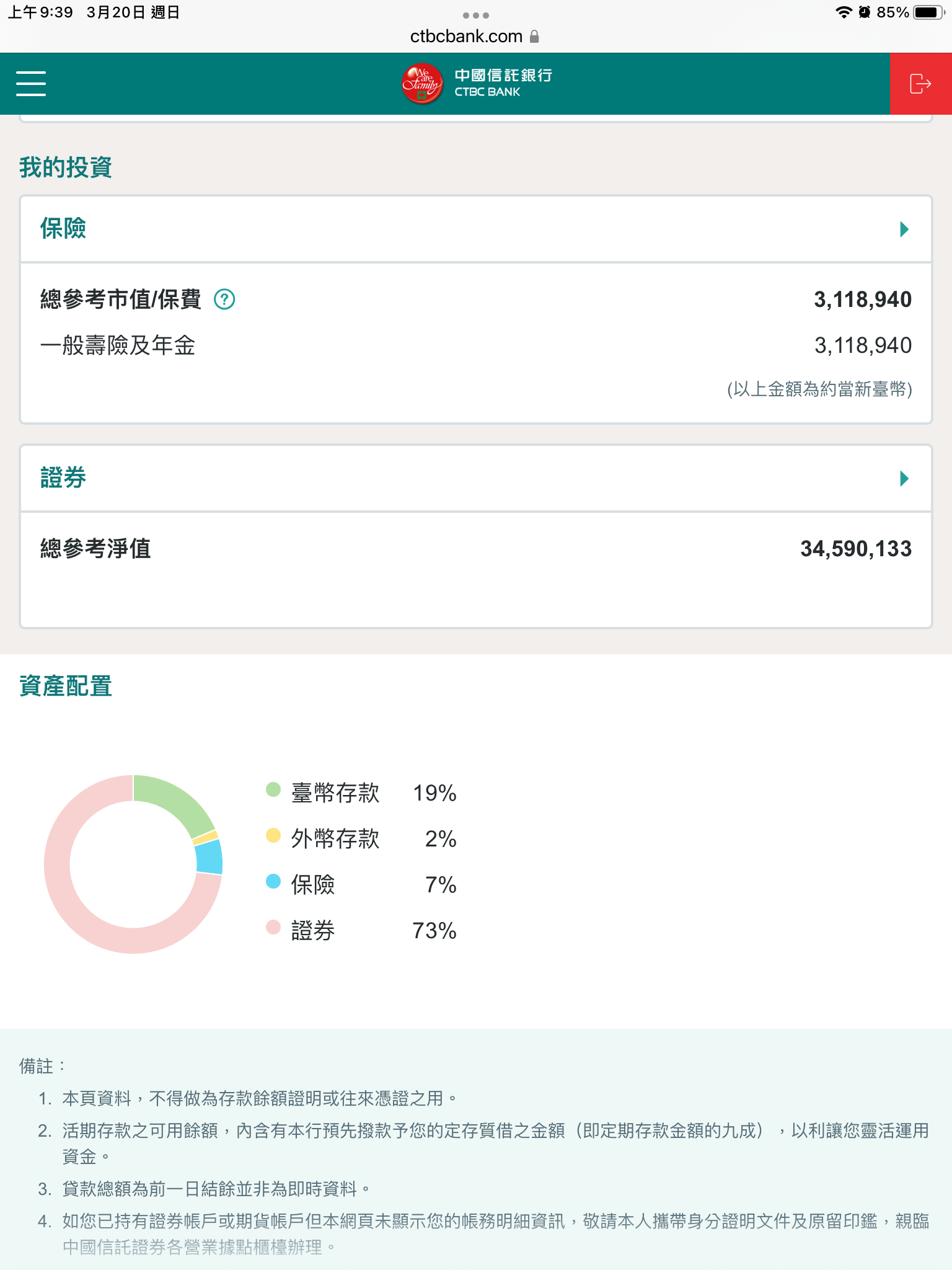Image resolution: width=952 pixels, height=1270 pixels.
Task: Open the hamburger navigation menu
Action: tap(31, 84)
